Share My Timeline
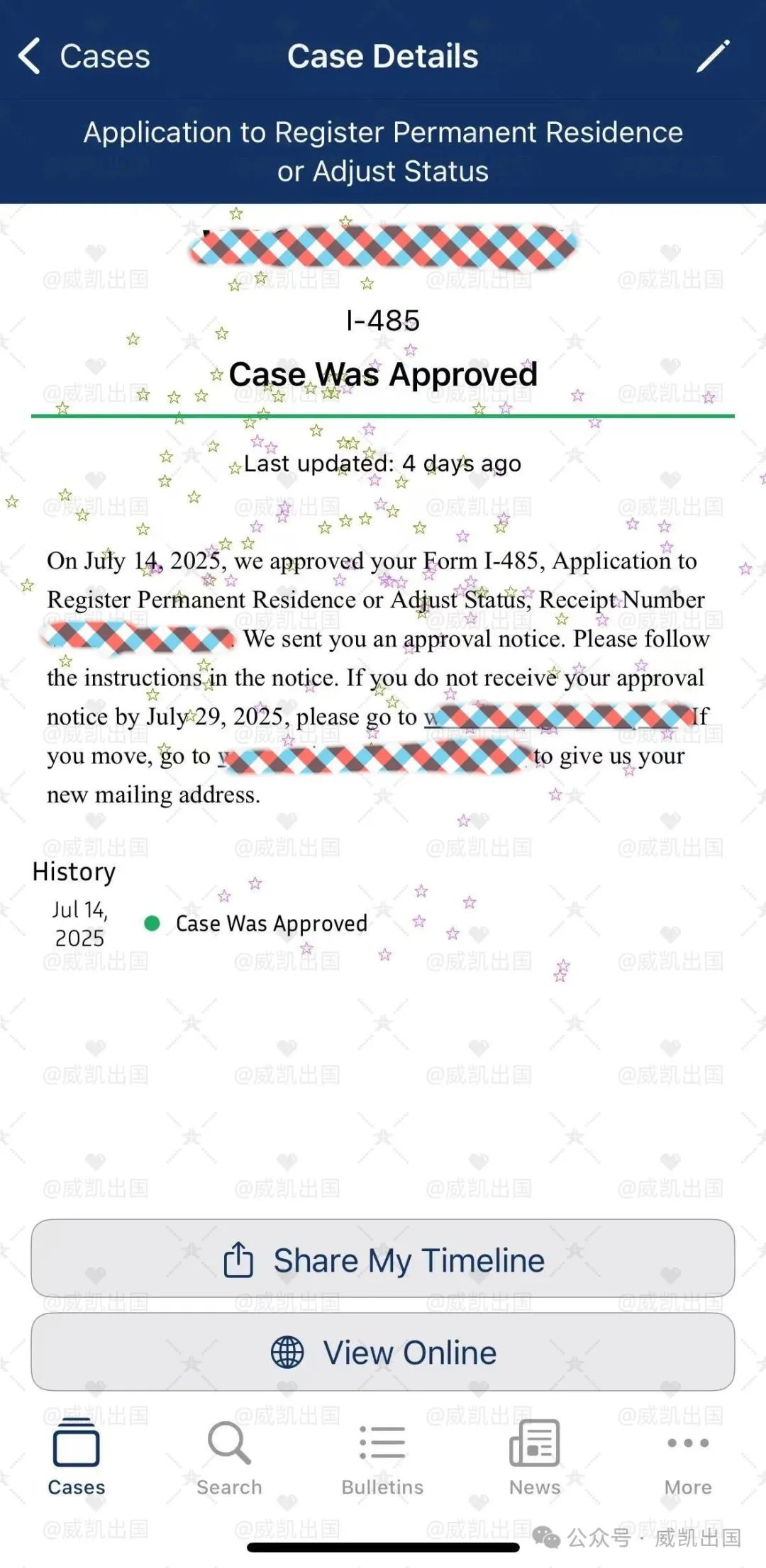The image size is (766, 1568). 383,1259
